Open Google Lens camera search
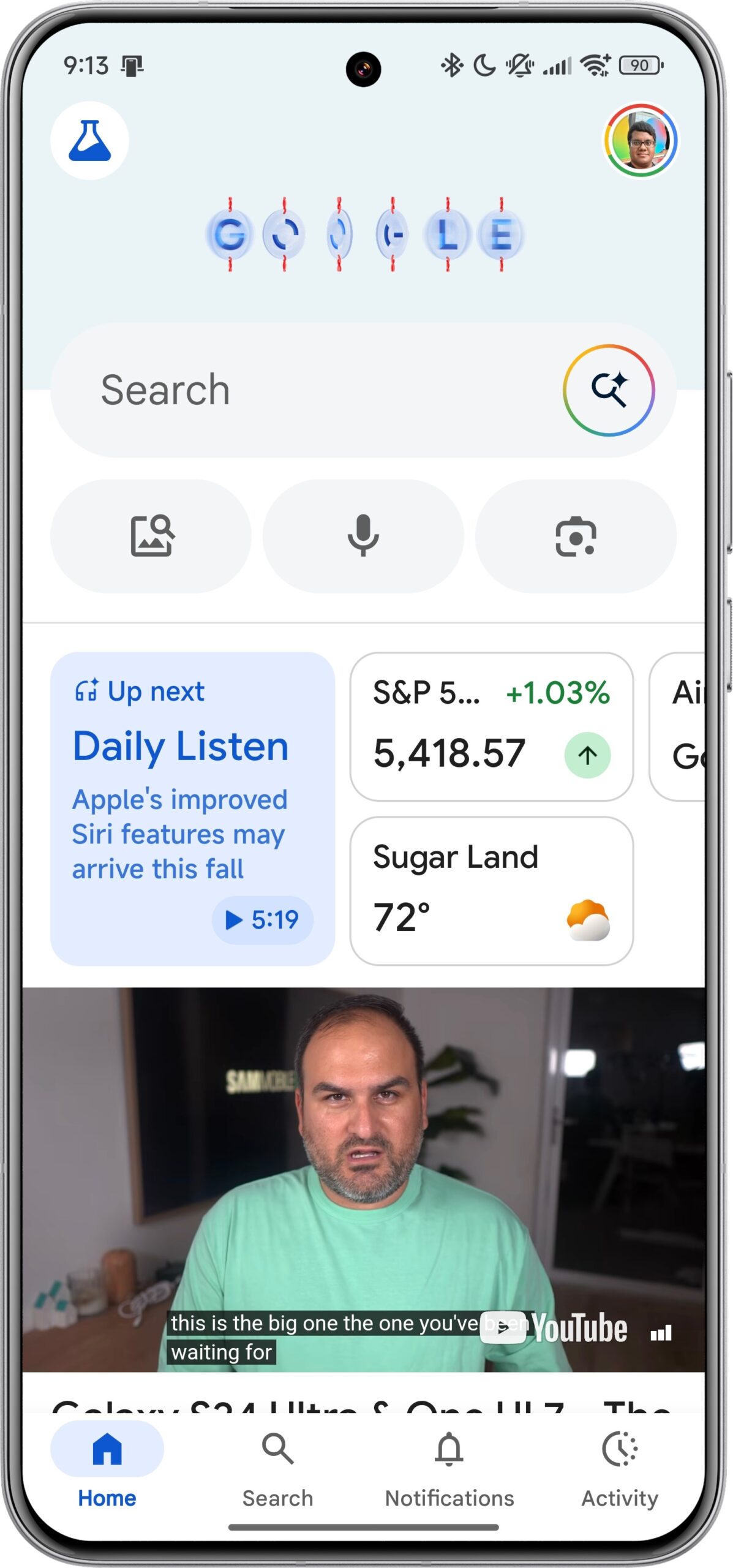This screenshot has height=1568, width=733. pos(575,536)
